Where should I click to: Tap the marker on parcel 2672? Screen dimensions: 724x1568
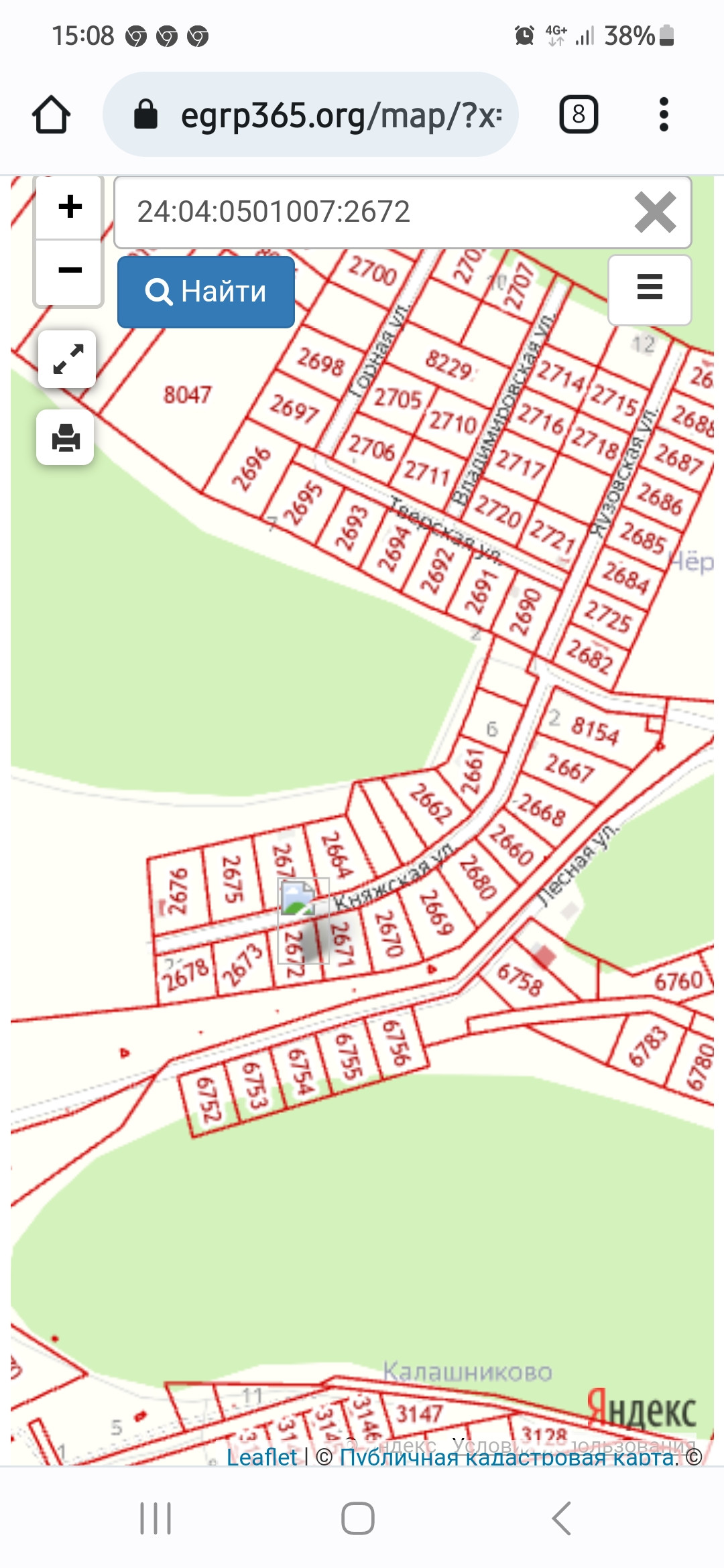click(x=303, y=920)
